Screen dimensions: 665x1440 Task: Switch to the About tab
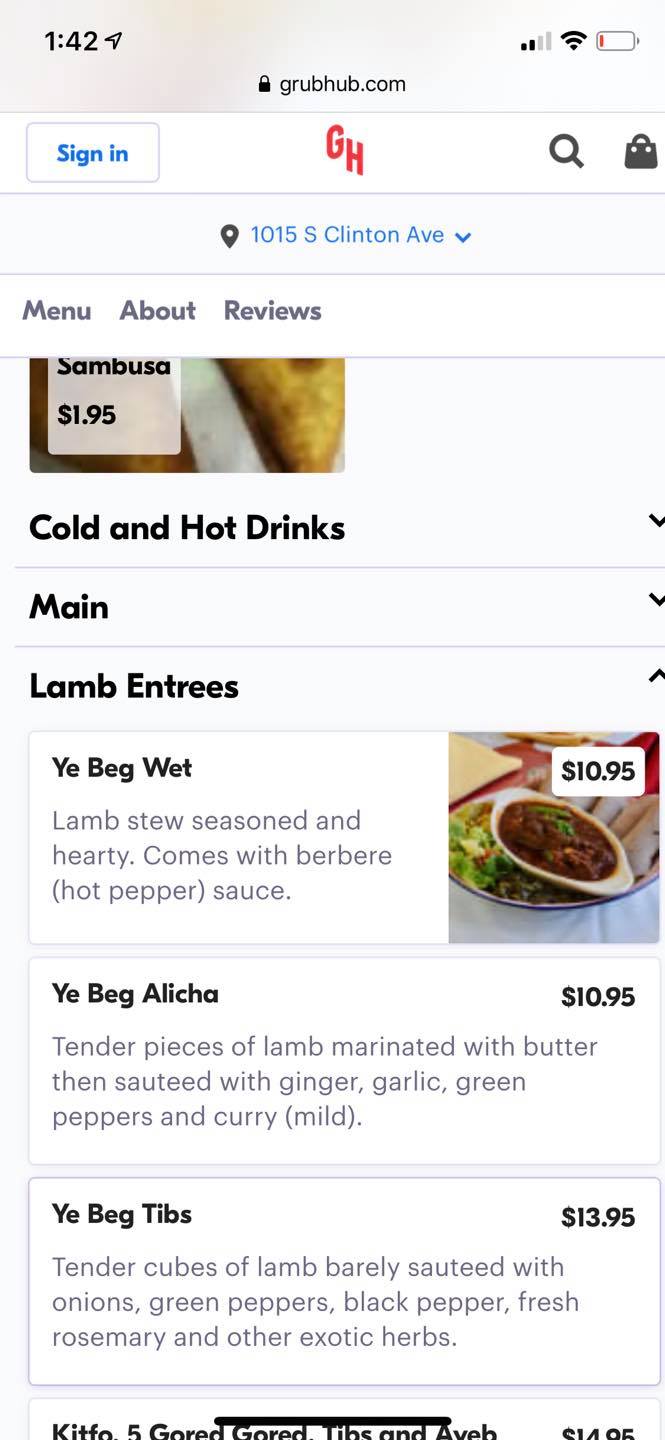click(x=158, y=311)
